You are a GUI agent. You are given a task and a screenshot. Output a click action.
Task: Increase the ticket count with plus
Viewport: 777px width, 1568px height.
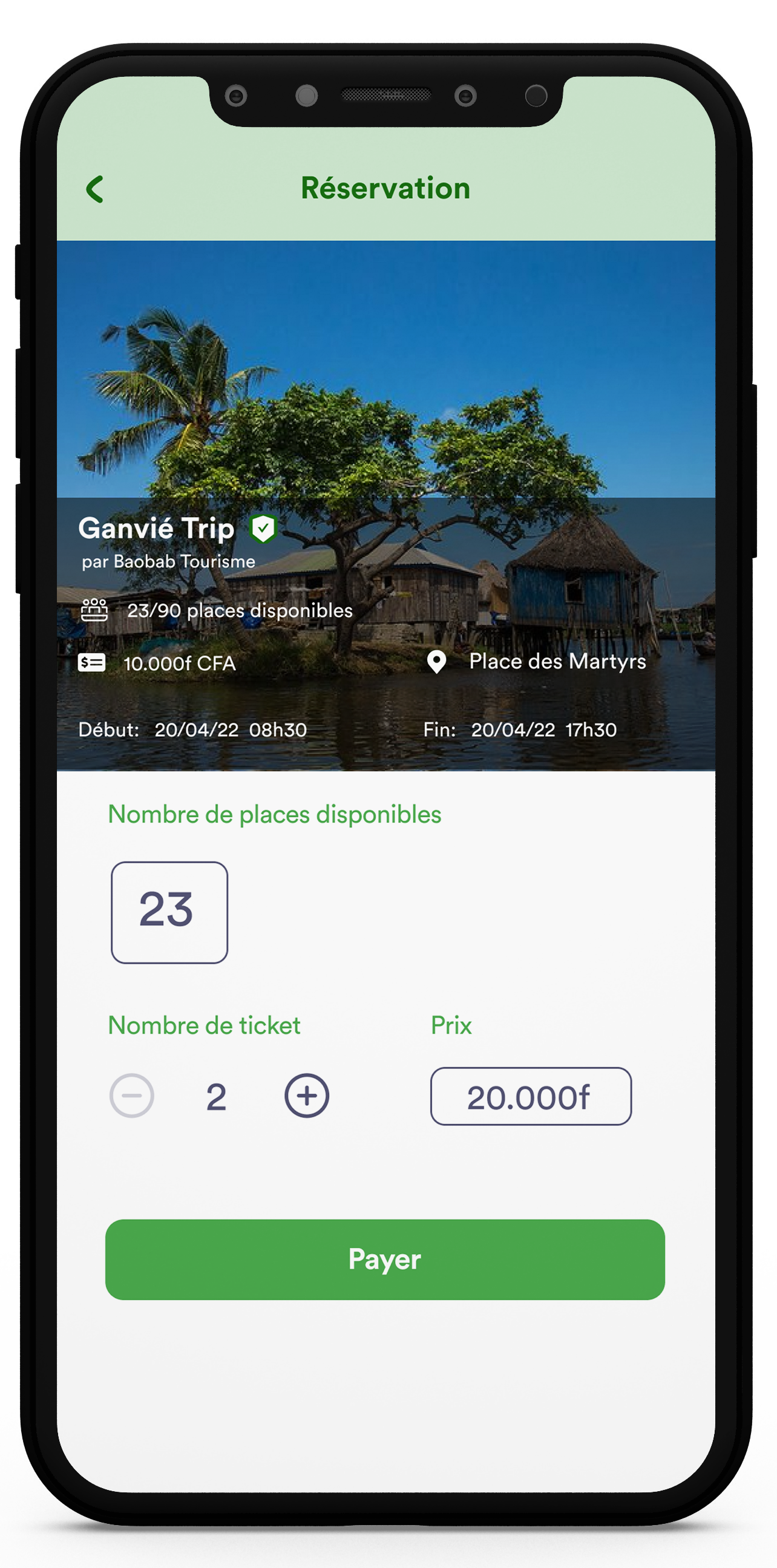pos(307,1096)
